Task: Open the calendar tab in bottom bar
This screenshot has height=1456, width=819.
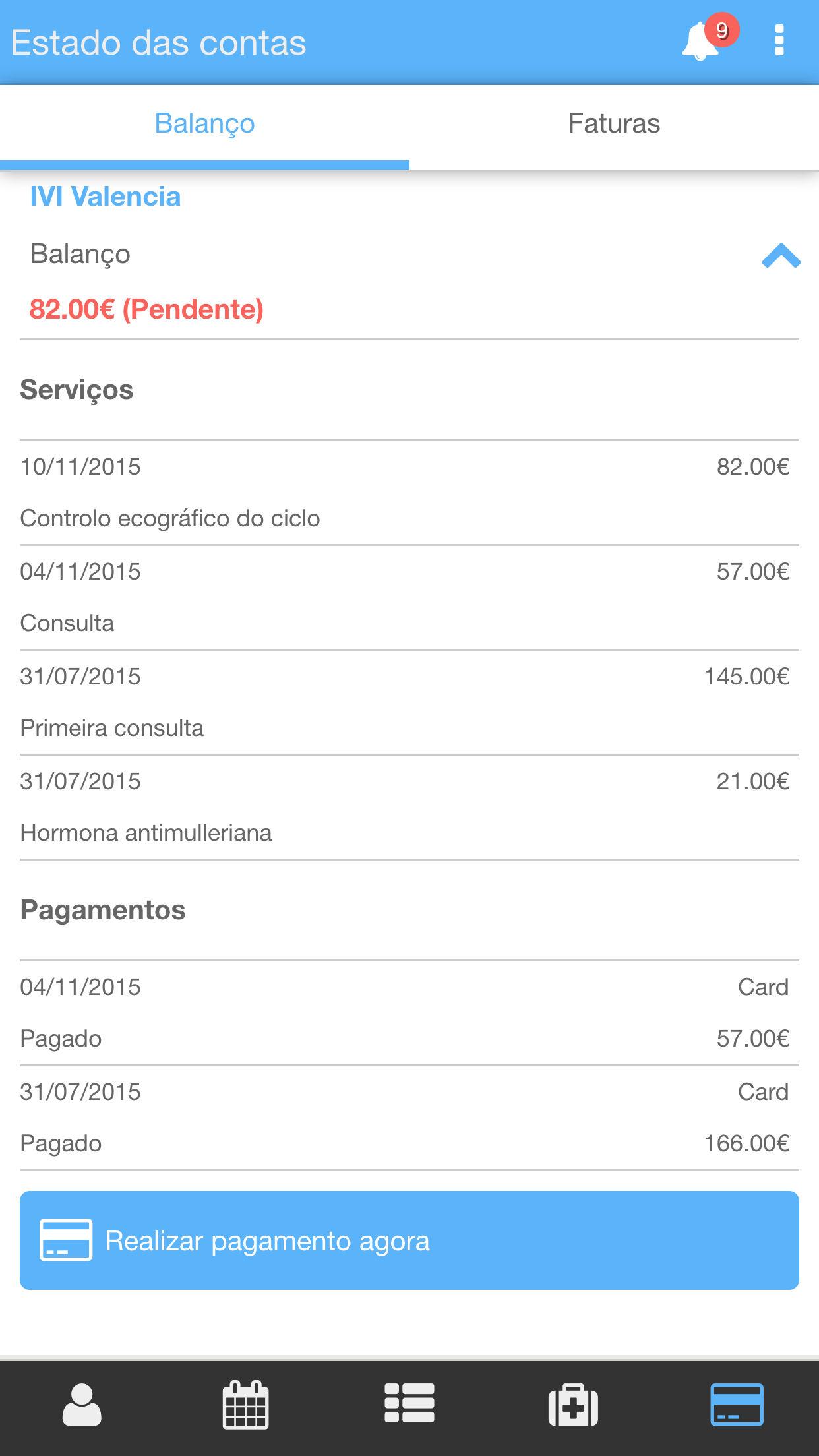Action: (245, 1405)
